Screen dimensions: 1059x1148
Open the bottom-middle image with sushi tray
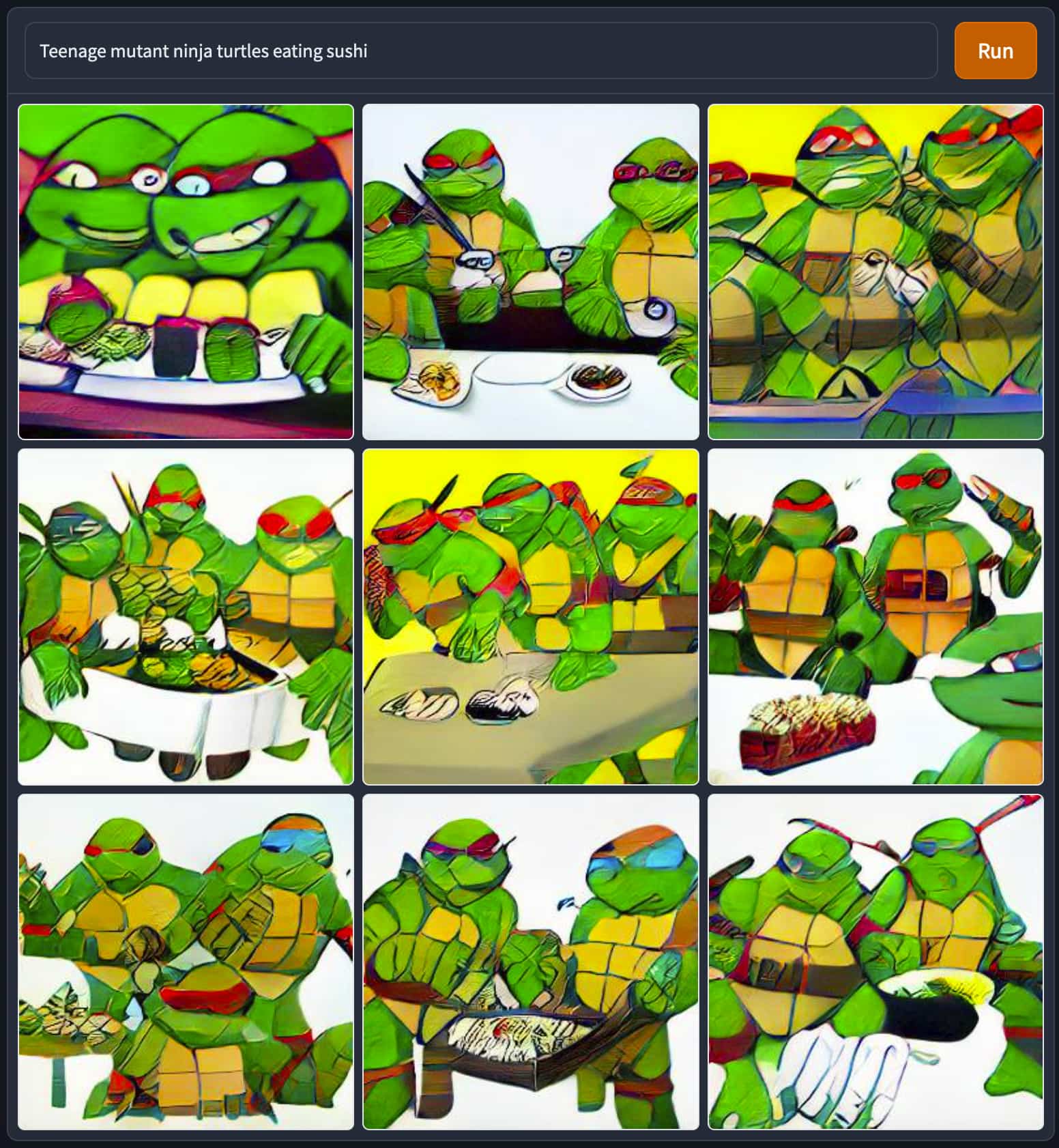tap(530, 961)
